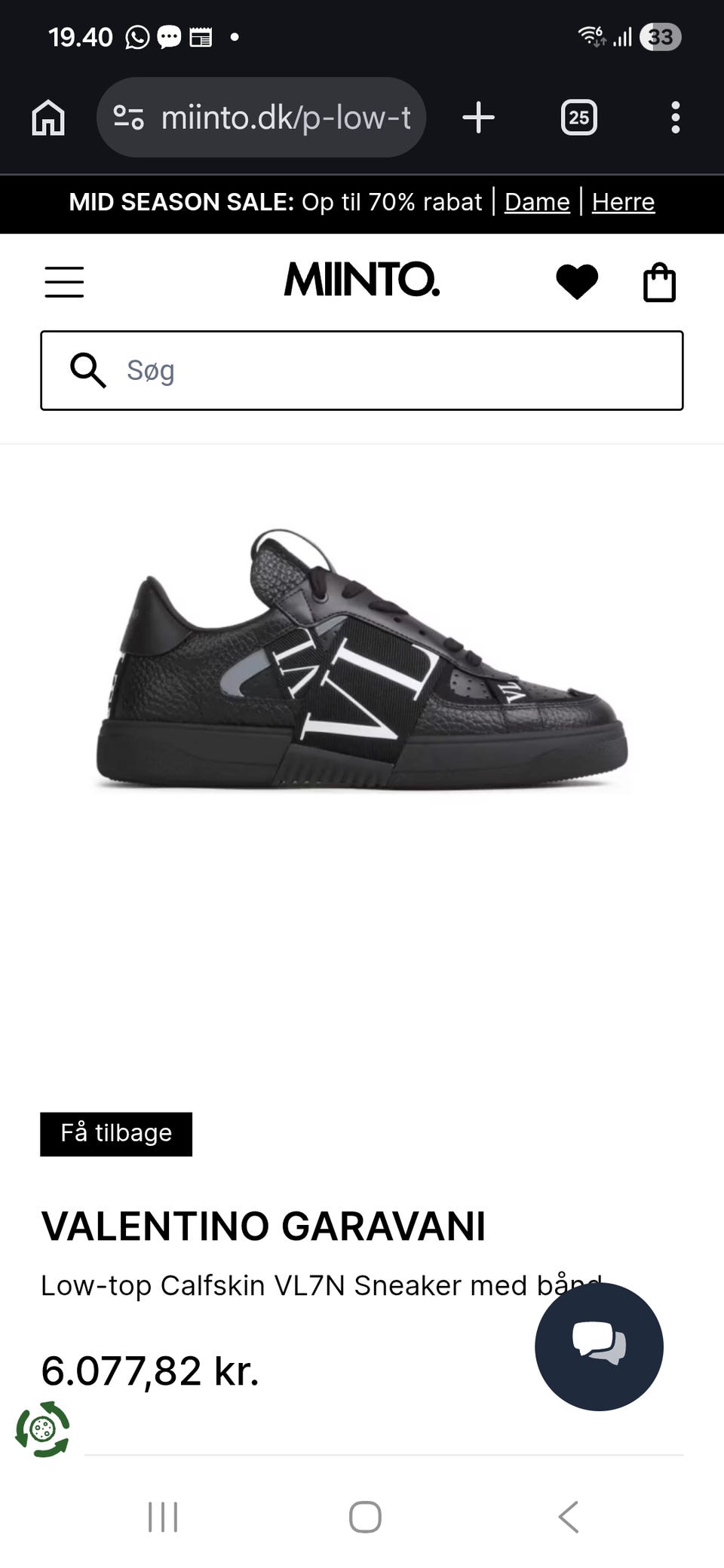Open a new browser tab

[478, 118]
